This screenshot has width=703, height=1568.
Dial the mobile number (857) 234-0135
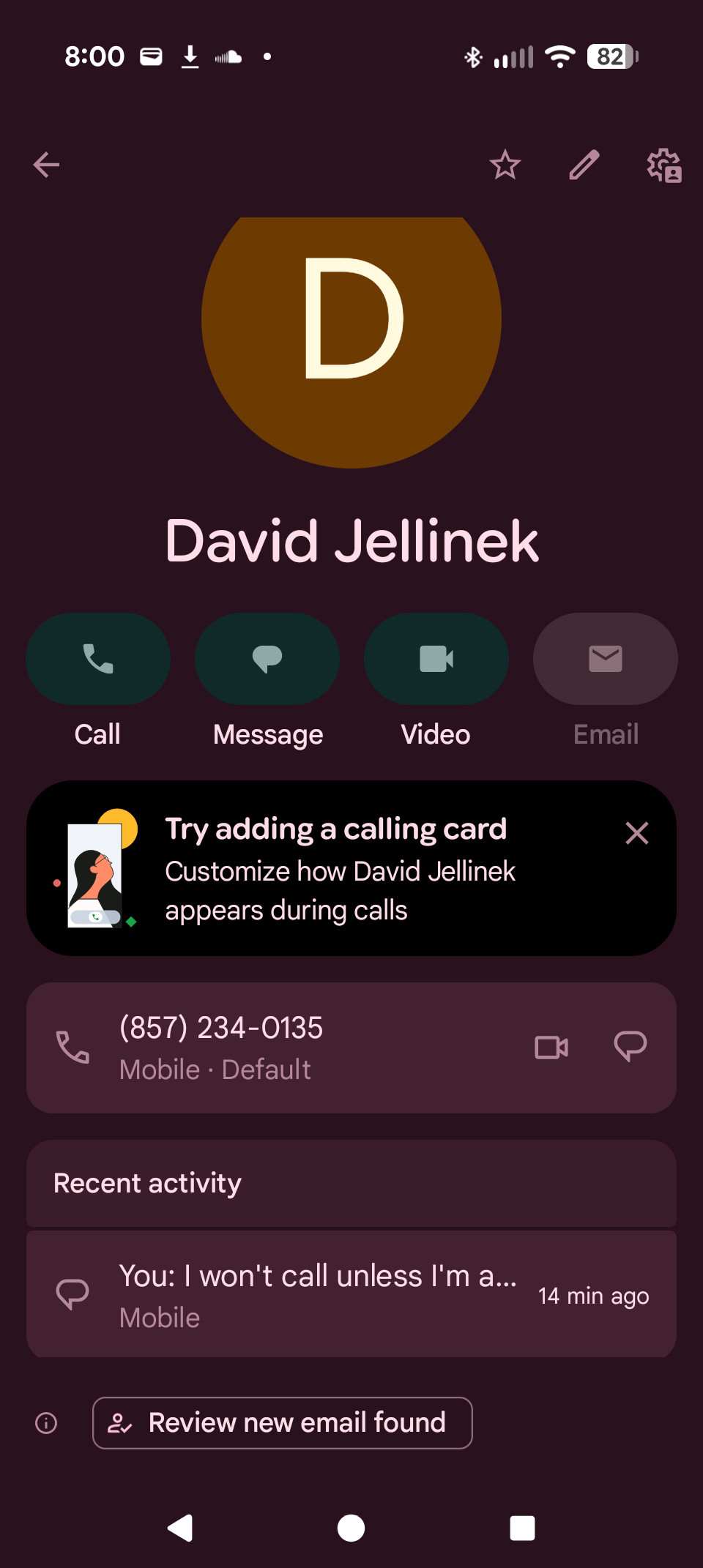pyautogui.click(x=220, y=1047)
